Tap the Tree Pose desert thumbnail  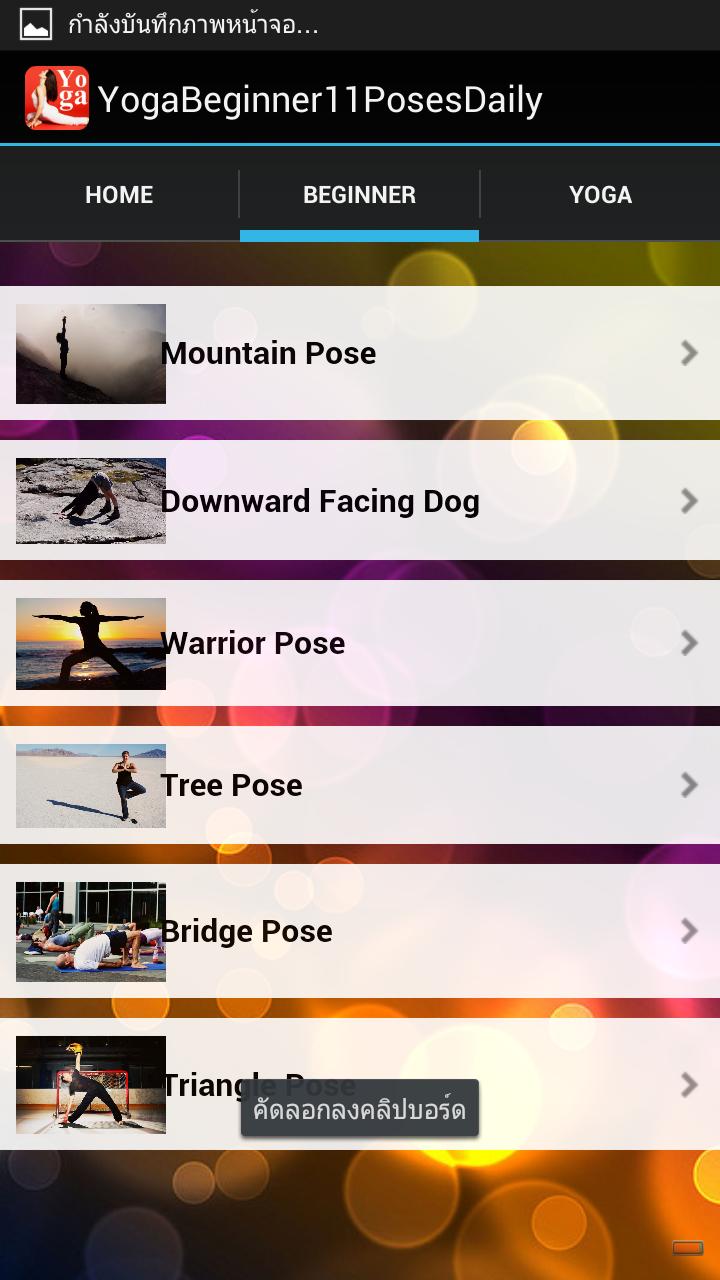click(x=90, y=786)
